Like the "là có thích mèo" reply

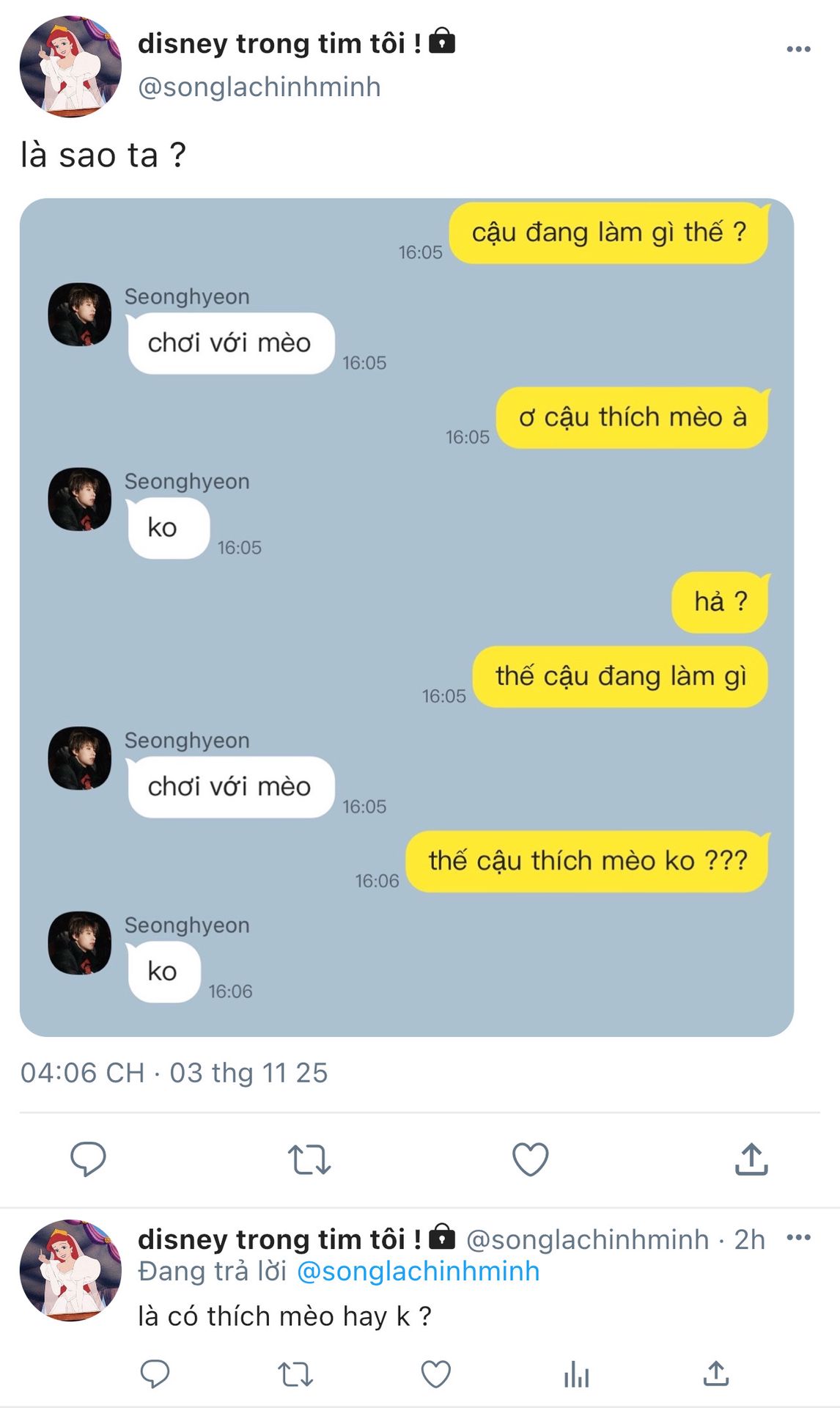click(x=435, y=1374)
